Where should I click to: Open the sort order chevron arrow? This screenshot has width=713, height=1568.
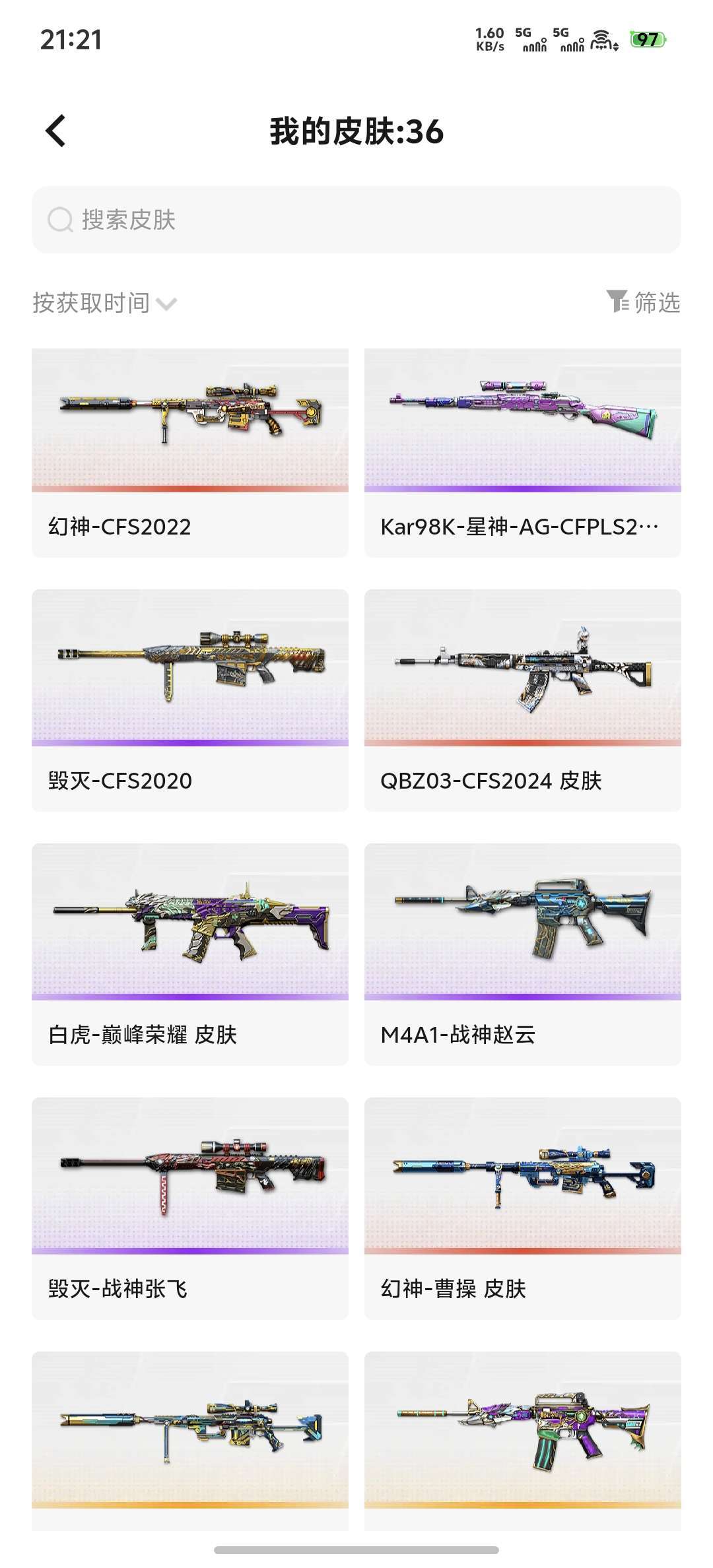pos(169,304)
